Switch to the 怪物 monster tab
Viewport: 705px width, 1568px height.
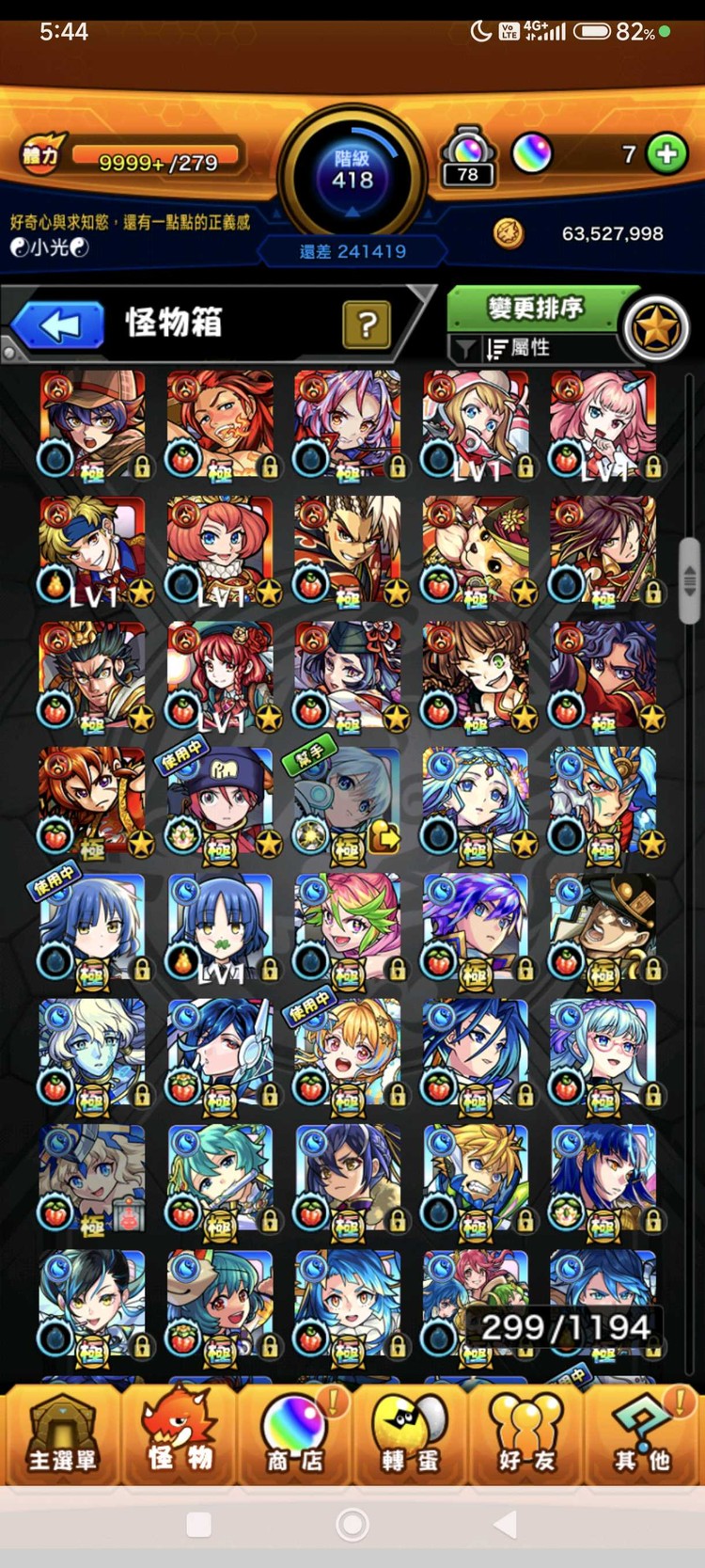(179, 1434)
